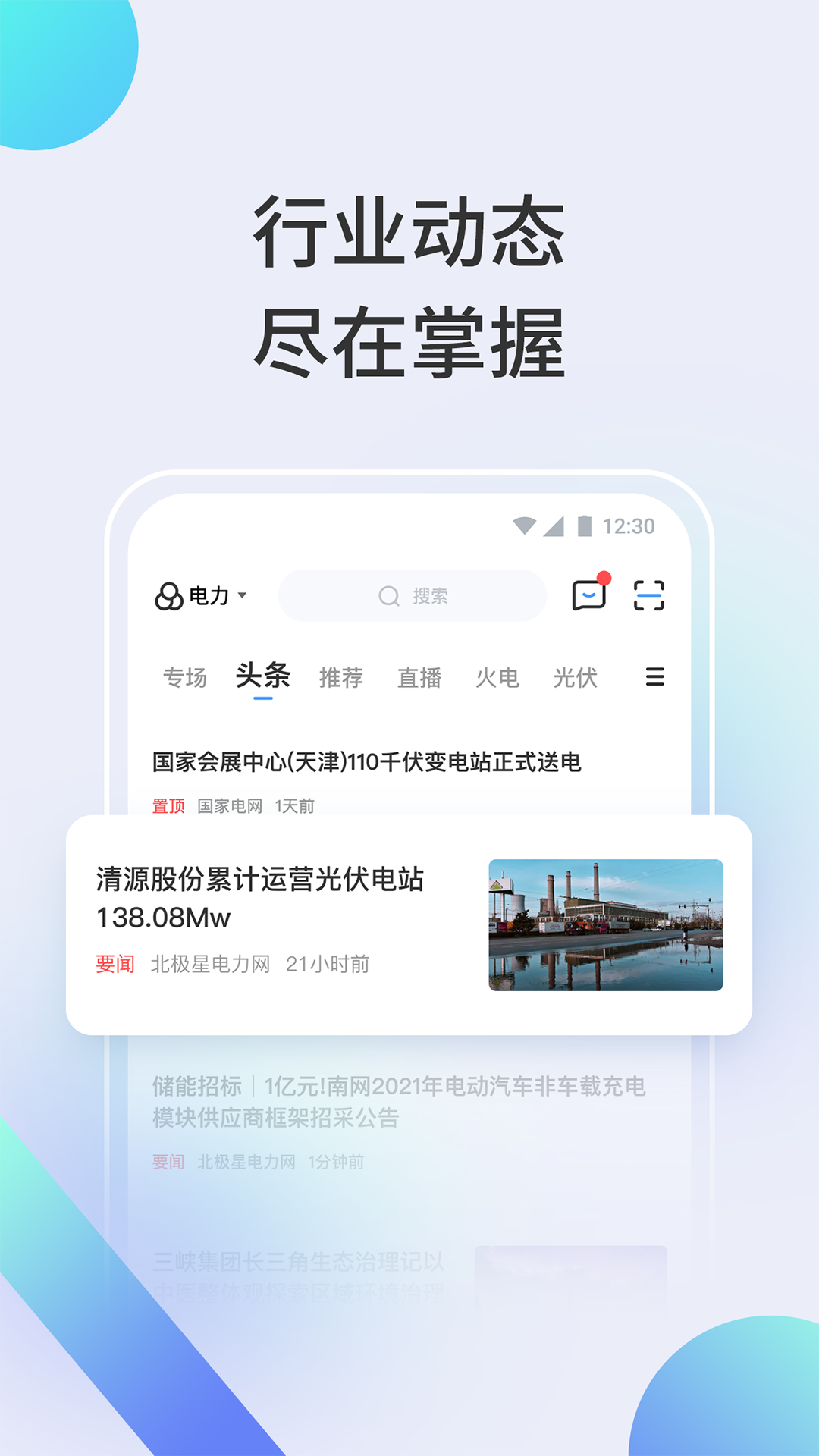The width and height of the screenshot is (819, 1456).
Task: Tap the red 要闻 label on the featured card
Action: click(114, 965)
